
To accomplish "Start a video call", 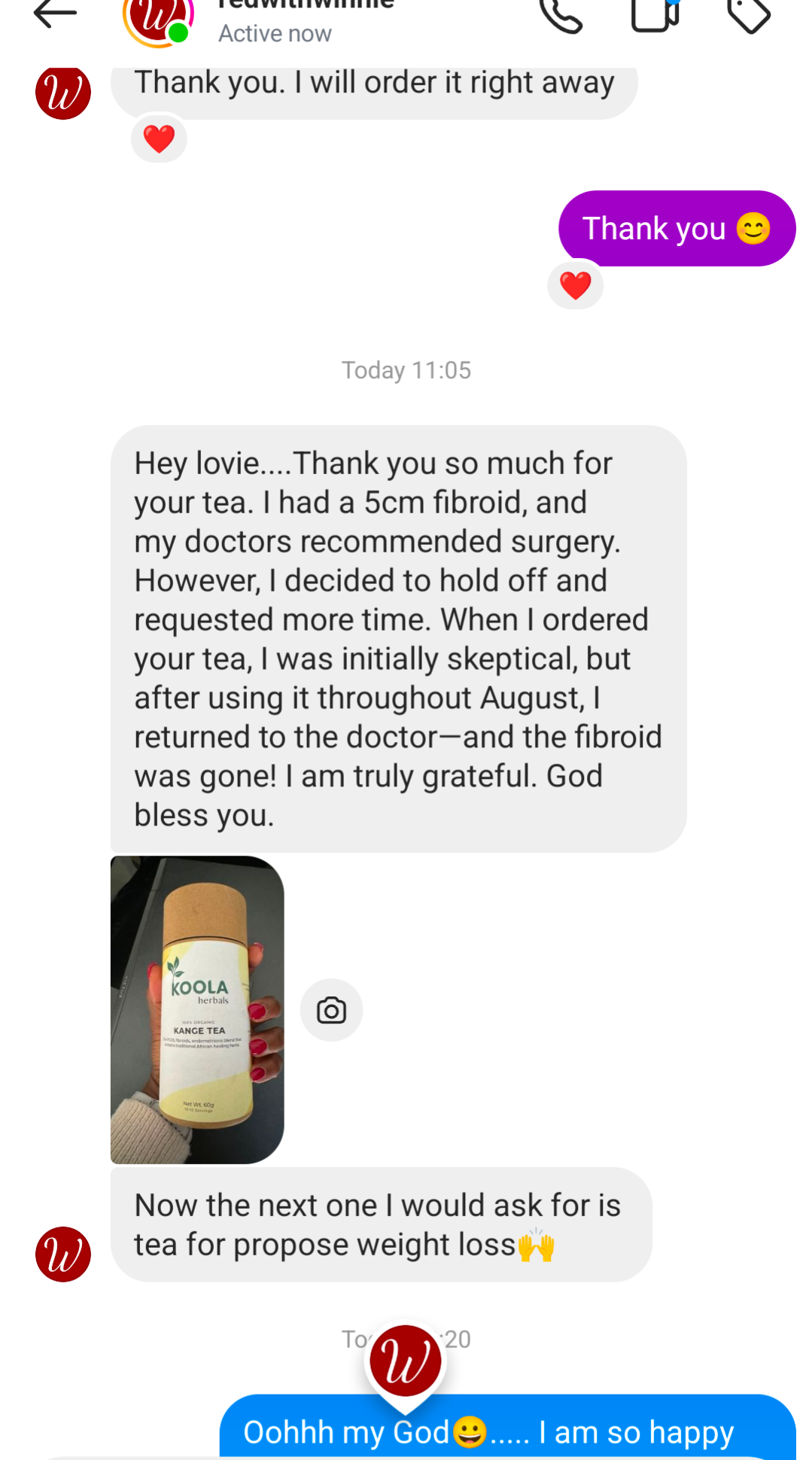I will pos(655,15).
